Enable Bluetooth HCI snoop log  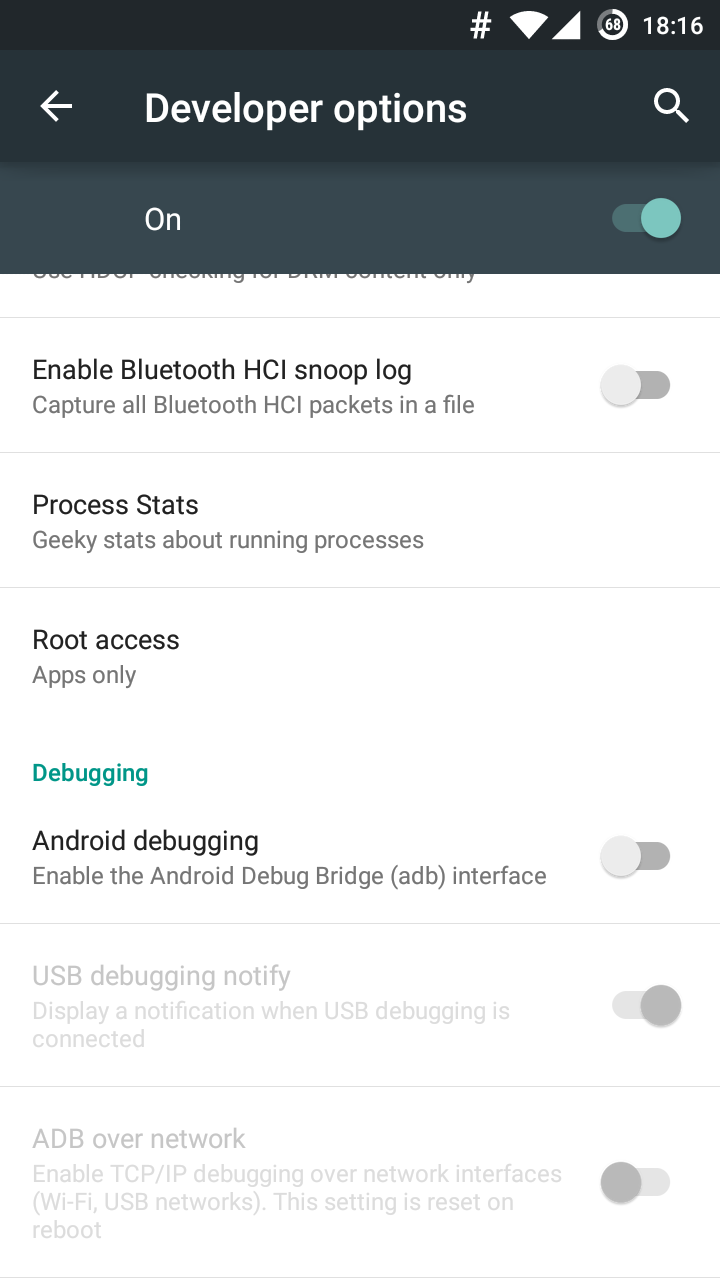pyautogui.click(x=635, y=385)
